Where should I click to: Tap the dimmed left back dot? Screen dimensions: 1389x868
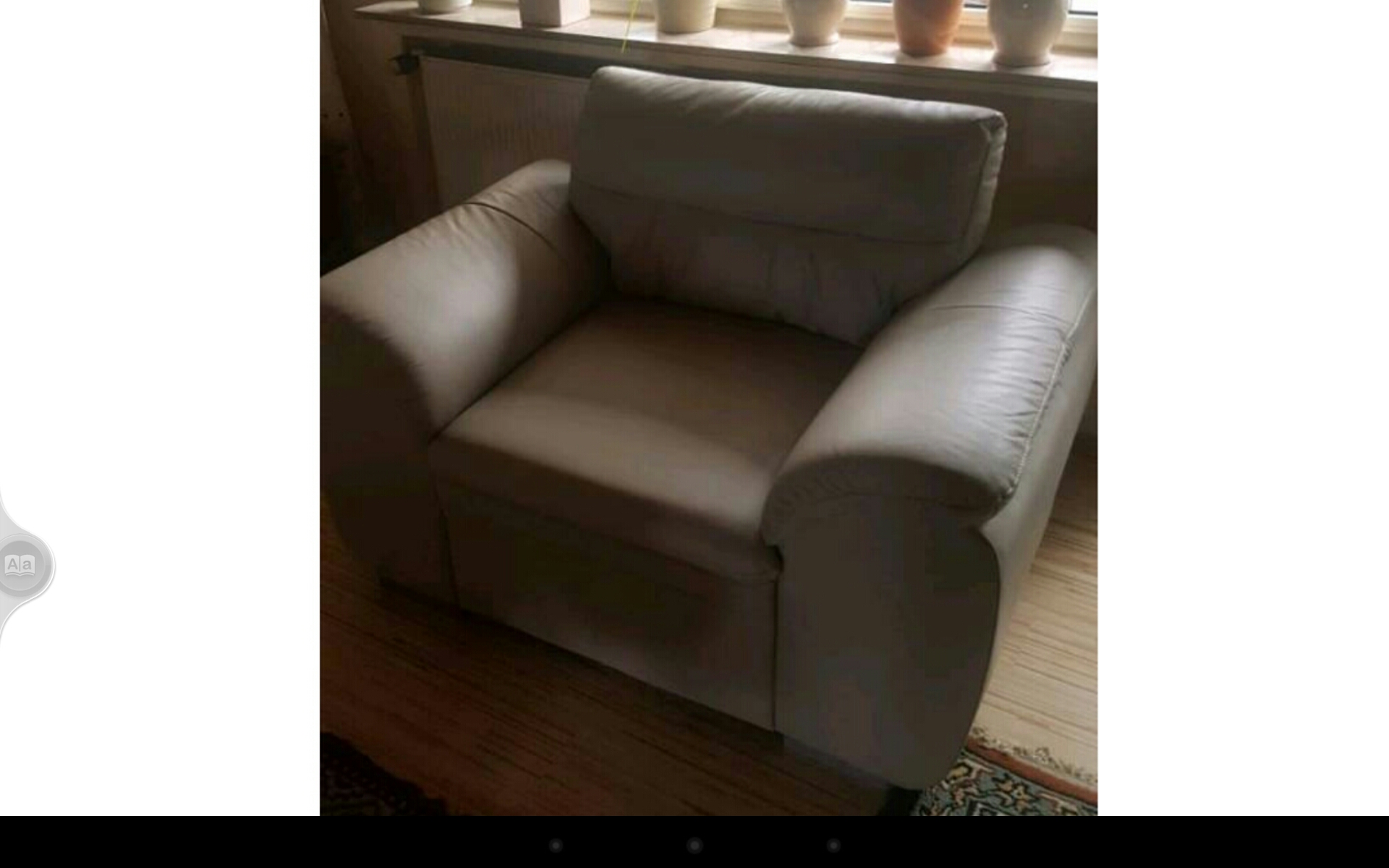[x=556, y=845]
